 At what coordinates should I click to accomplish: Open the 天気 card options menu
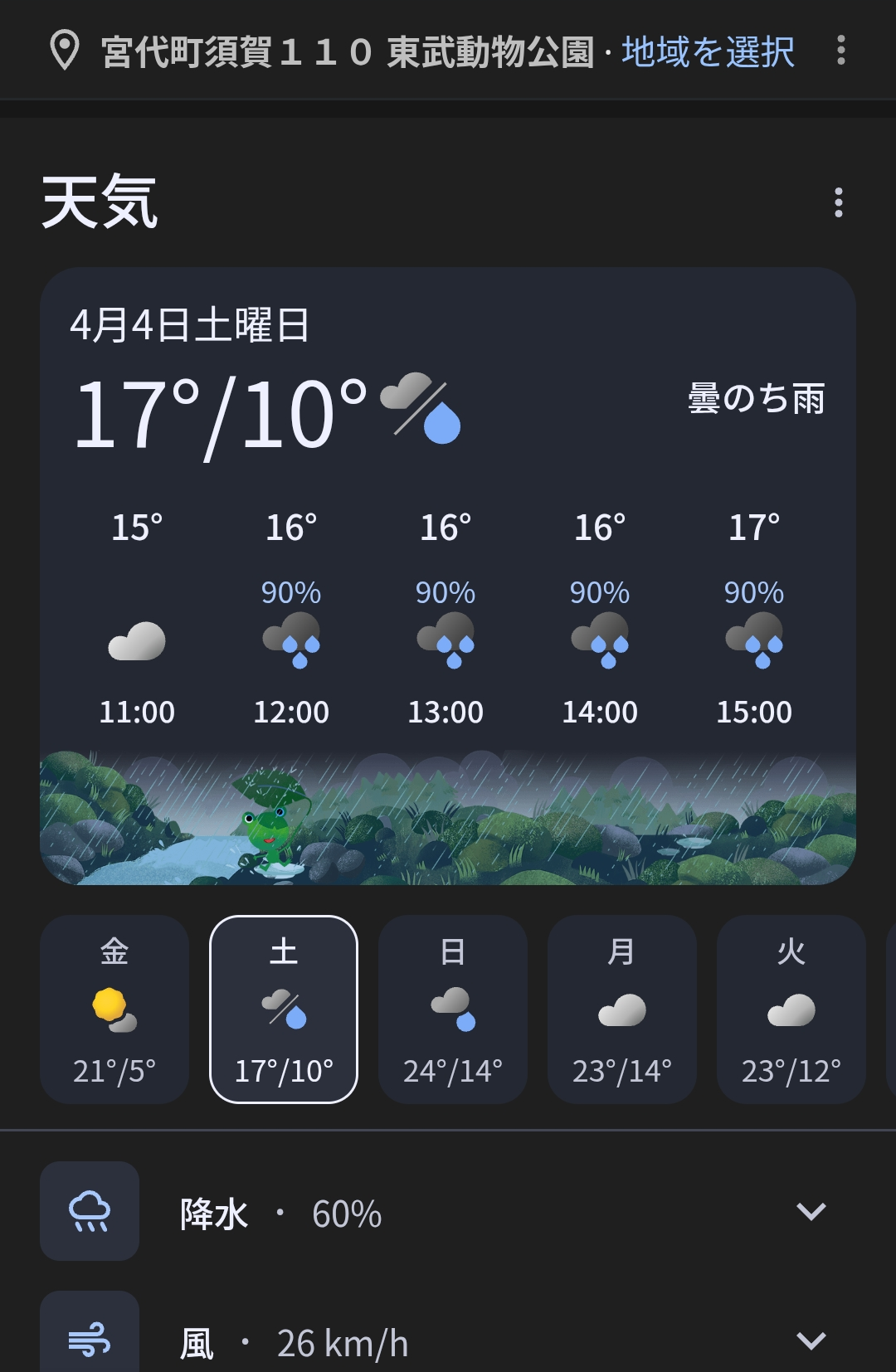[x=839, y=202]
